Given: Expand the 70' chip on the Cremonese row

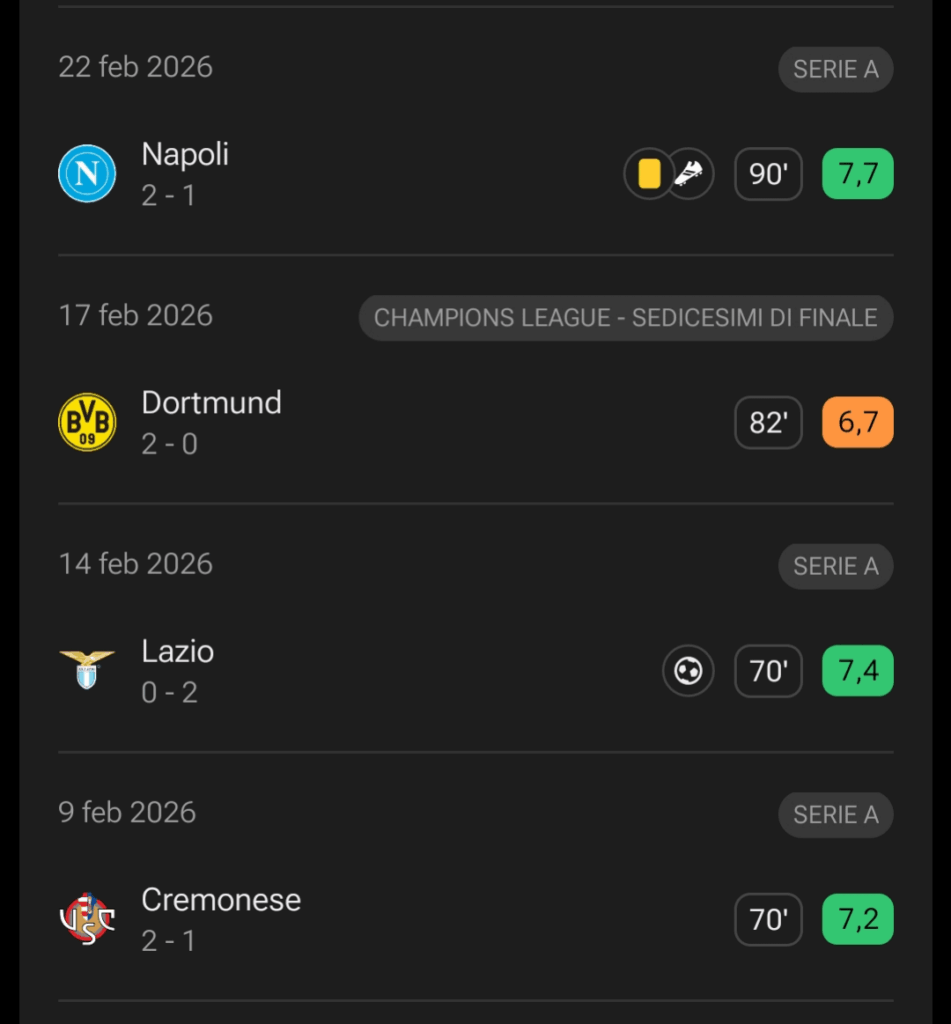Looking at the screenshot, I should (767, 919).
